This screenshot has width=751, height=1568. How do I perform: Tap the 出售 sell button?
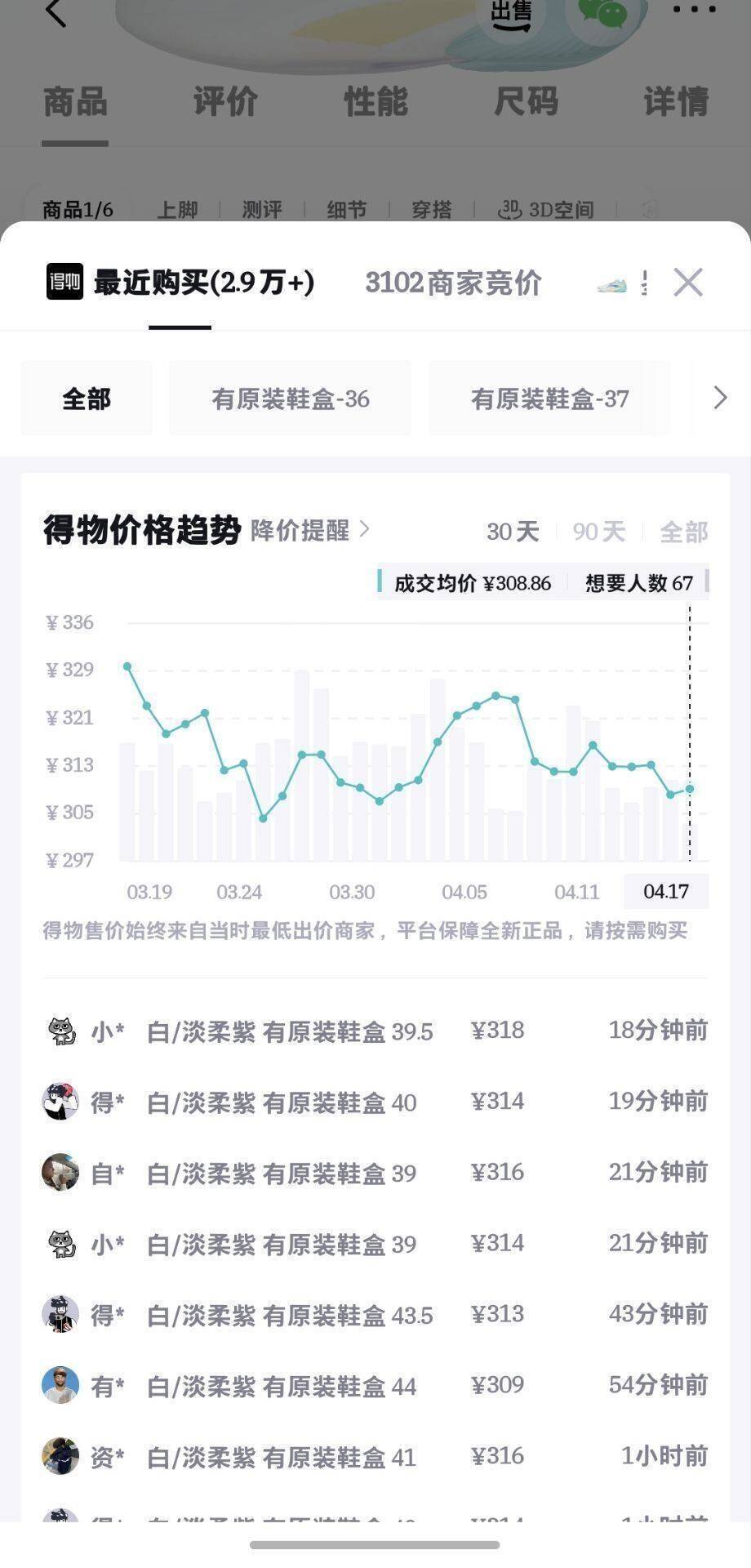point(511,12)
